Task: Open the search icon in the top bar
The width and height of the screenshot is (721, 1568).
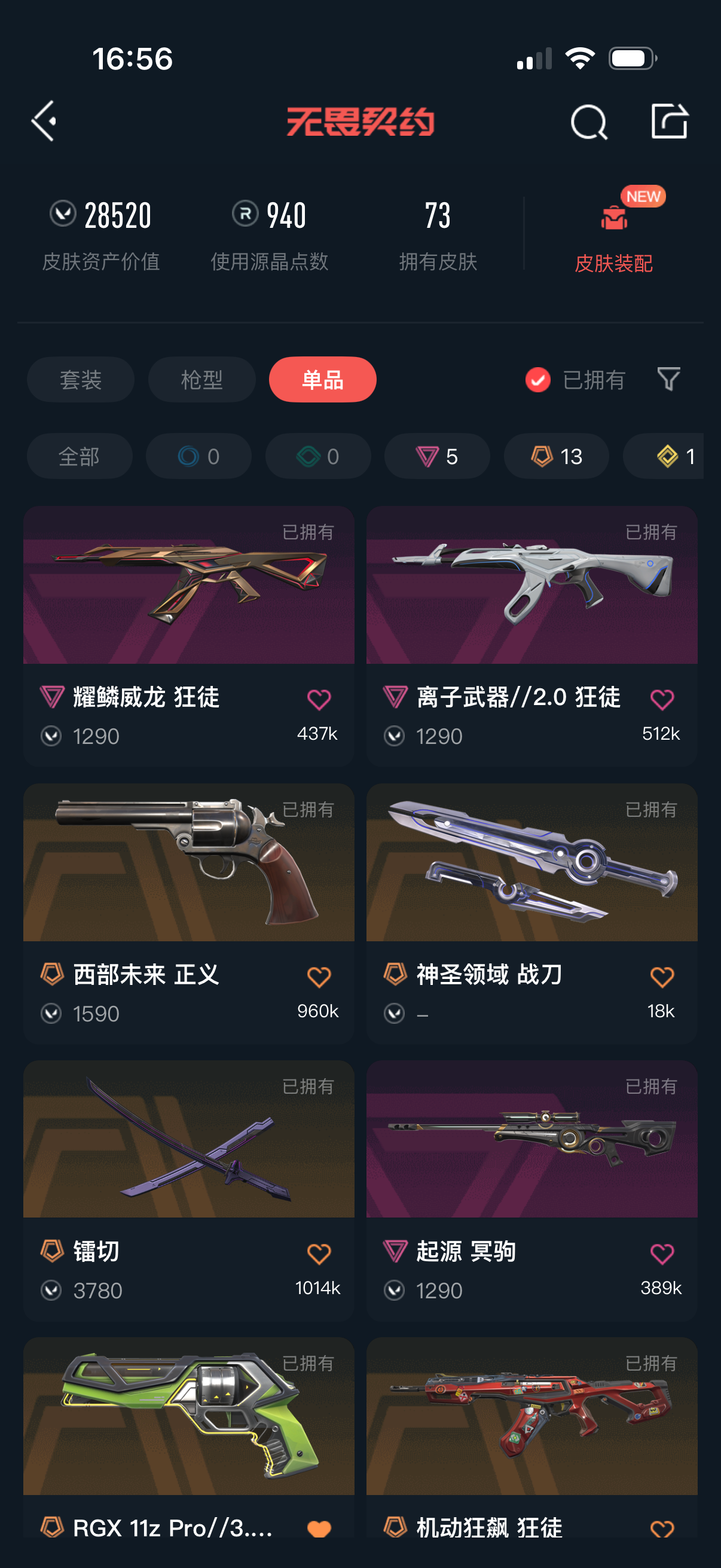Action: pyautogui.click(x=588, y=122)
